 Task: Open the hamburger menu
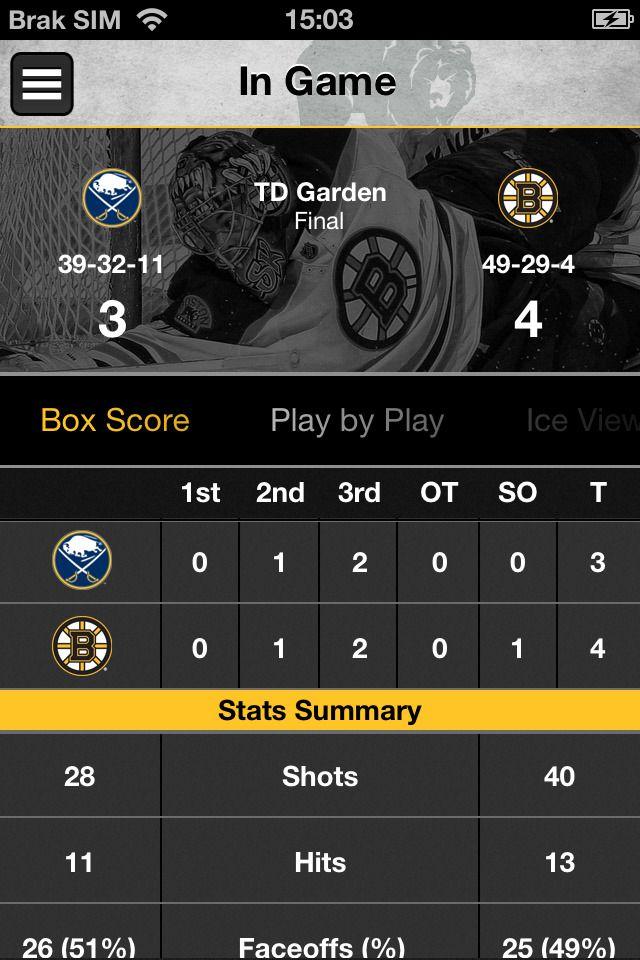[x=42, y=84]
